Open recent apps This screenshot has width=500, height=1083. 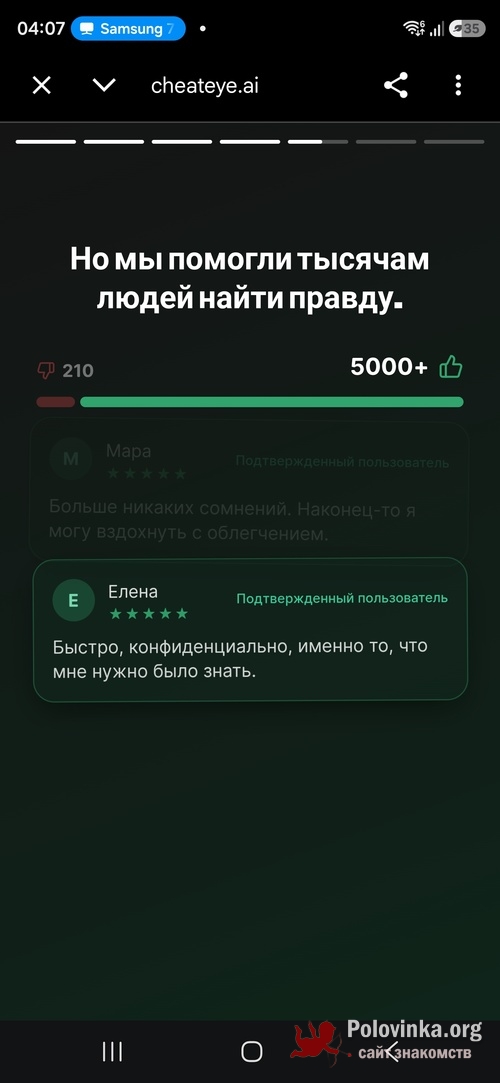112,1051
